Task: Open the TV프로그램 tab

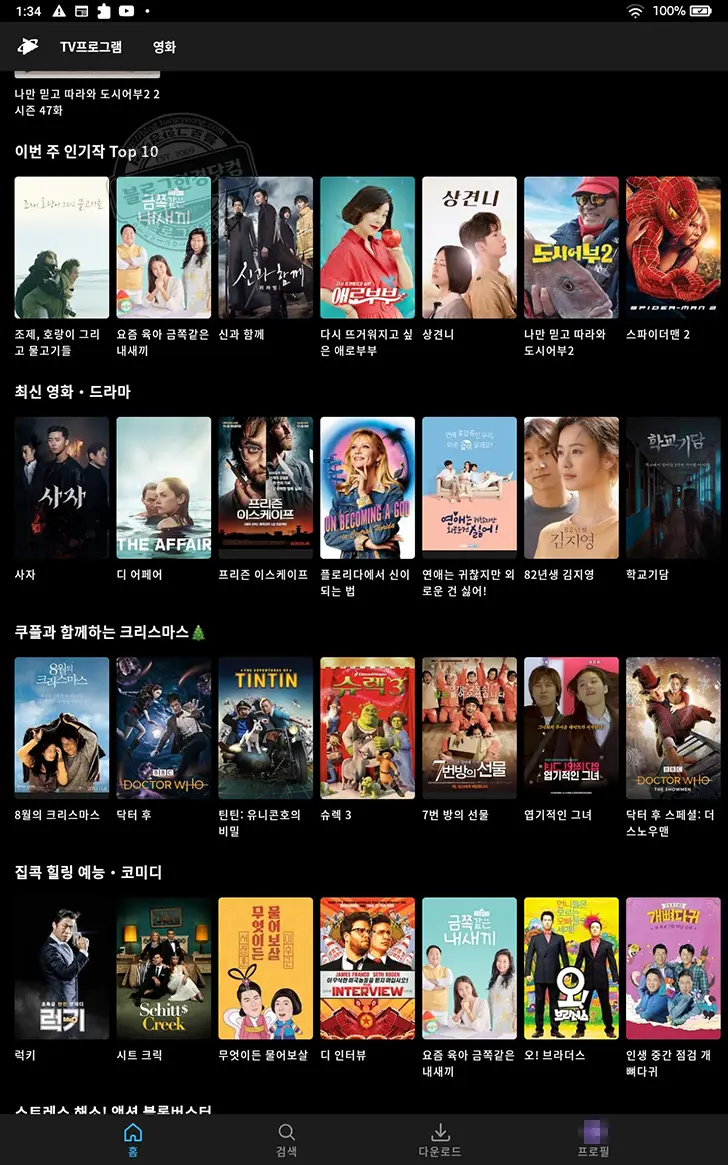Action: pos(90,47)
